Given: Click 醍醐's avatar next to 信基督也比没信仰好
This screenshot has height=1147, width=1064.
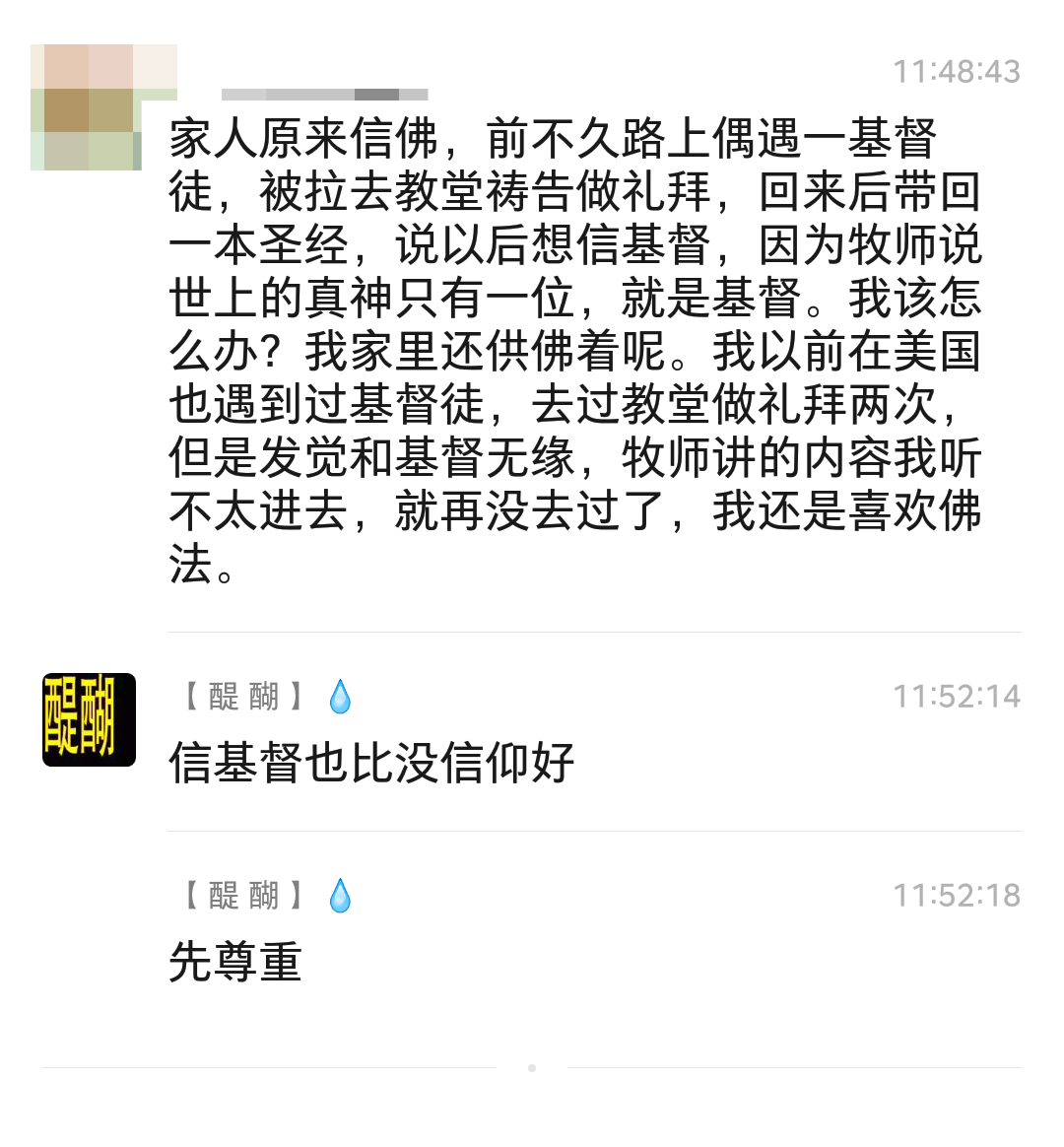Looking at the screenshot, I should (89, 717).
